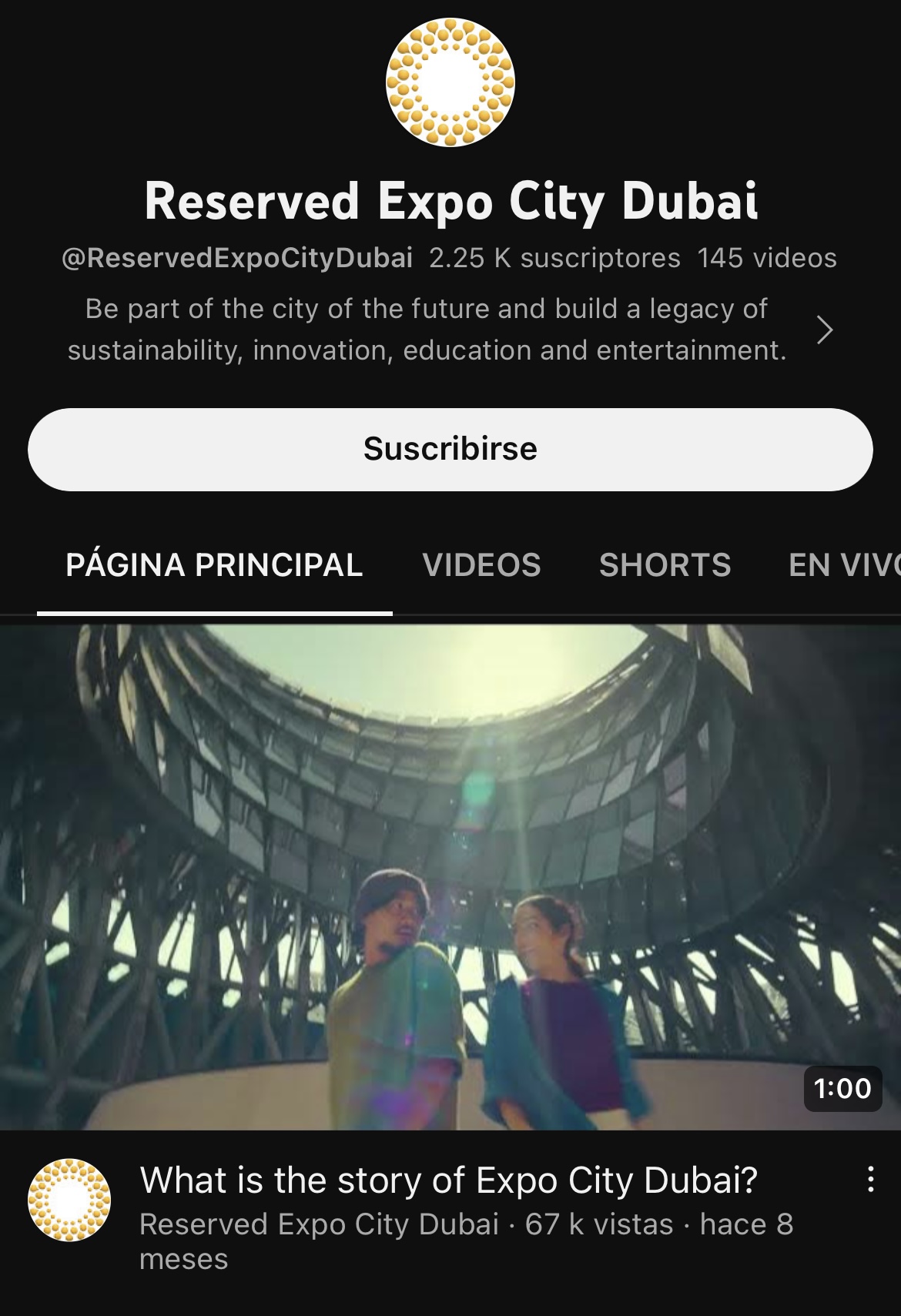
Task: Tap the channel avatar beside the video title
Action: [69, 1200]
